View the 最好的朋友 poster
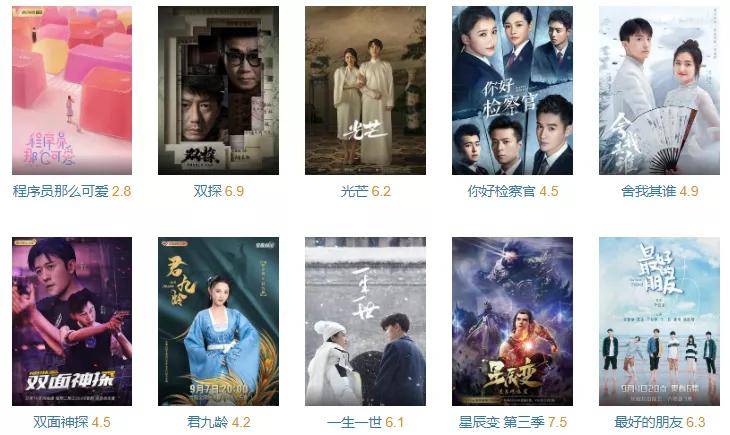This screenshot has height=435, width=730. (659, 320)
